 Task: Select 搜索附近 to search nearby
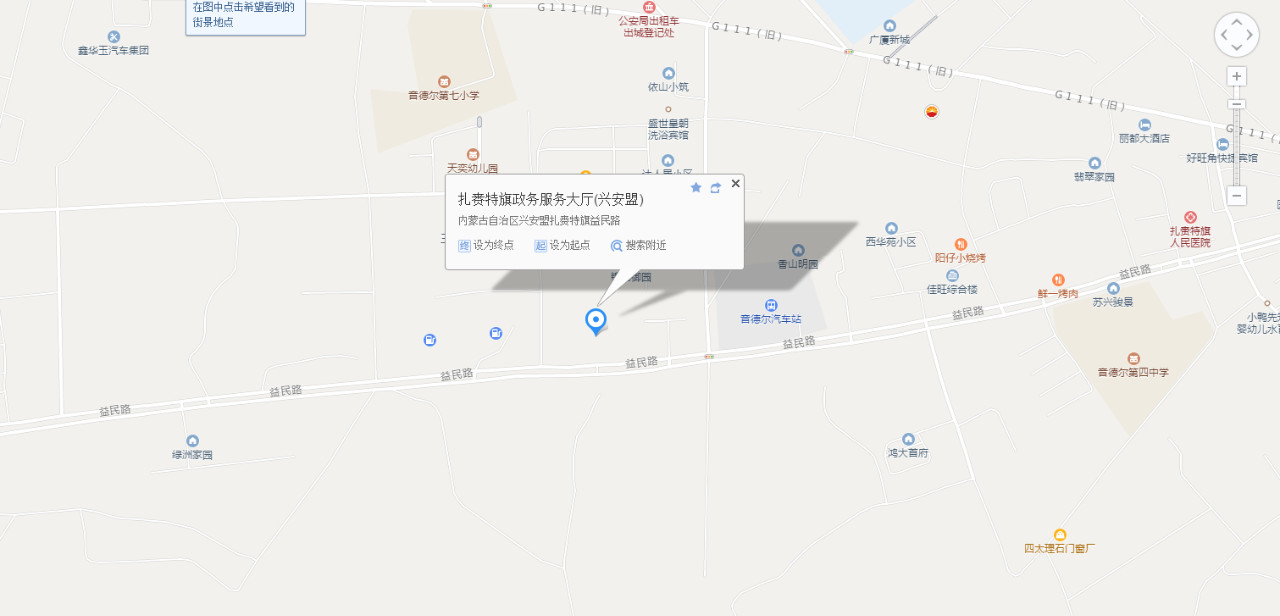638,246
